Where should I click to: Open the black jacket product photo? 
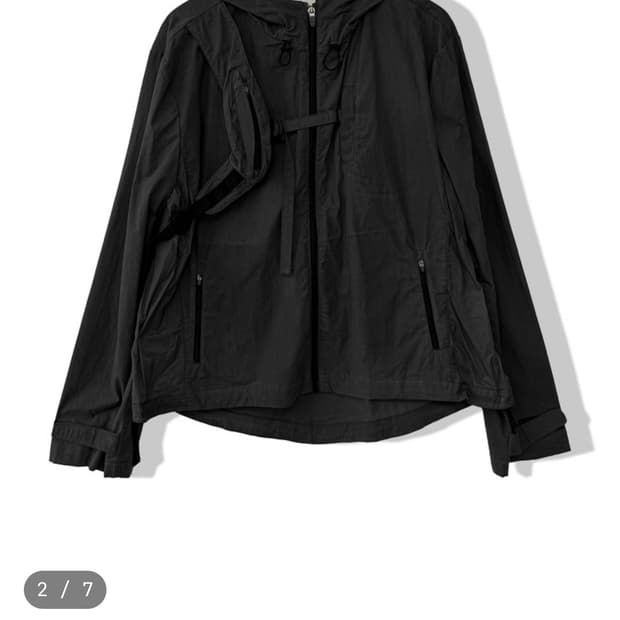pyautogui.click(x=310, y=240)
